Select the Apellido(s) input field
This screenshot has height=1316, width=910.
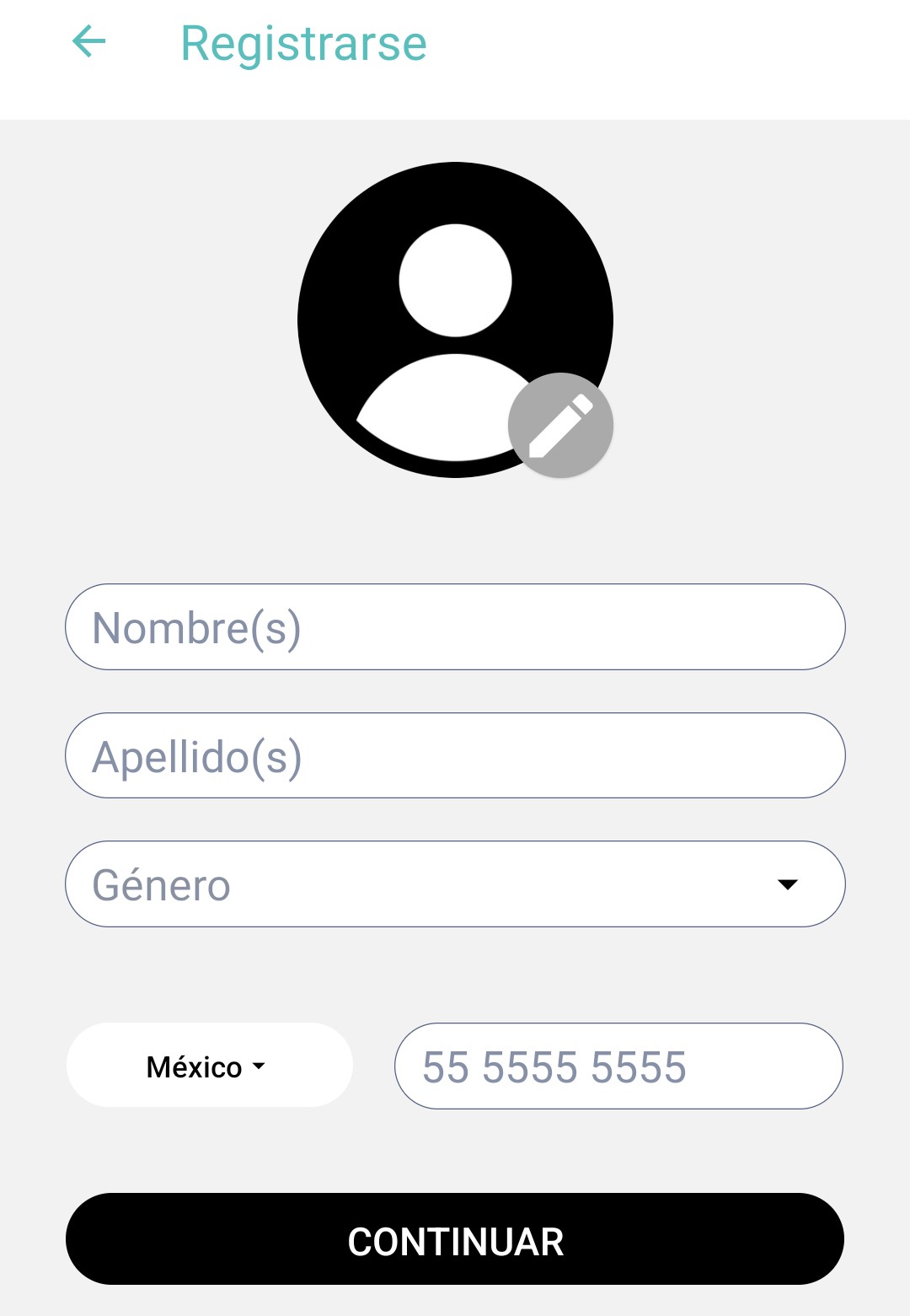(455, 755)
